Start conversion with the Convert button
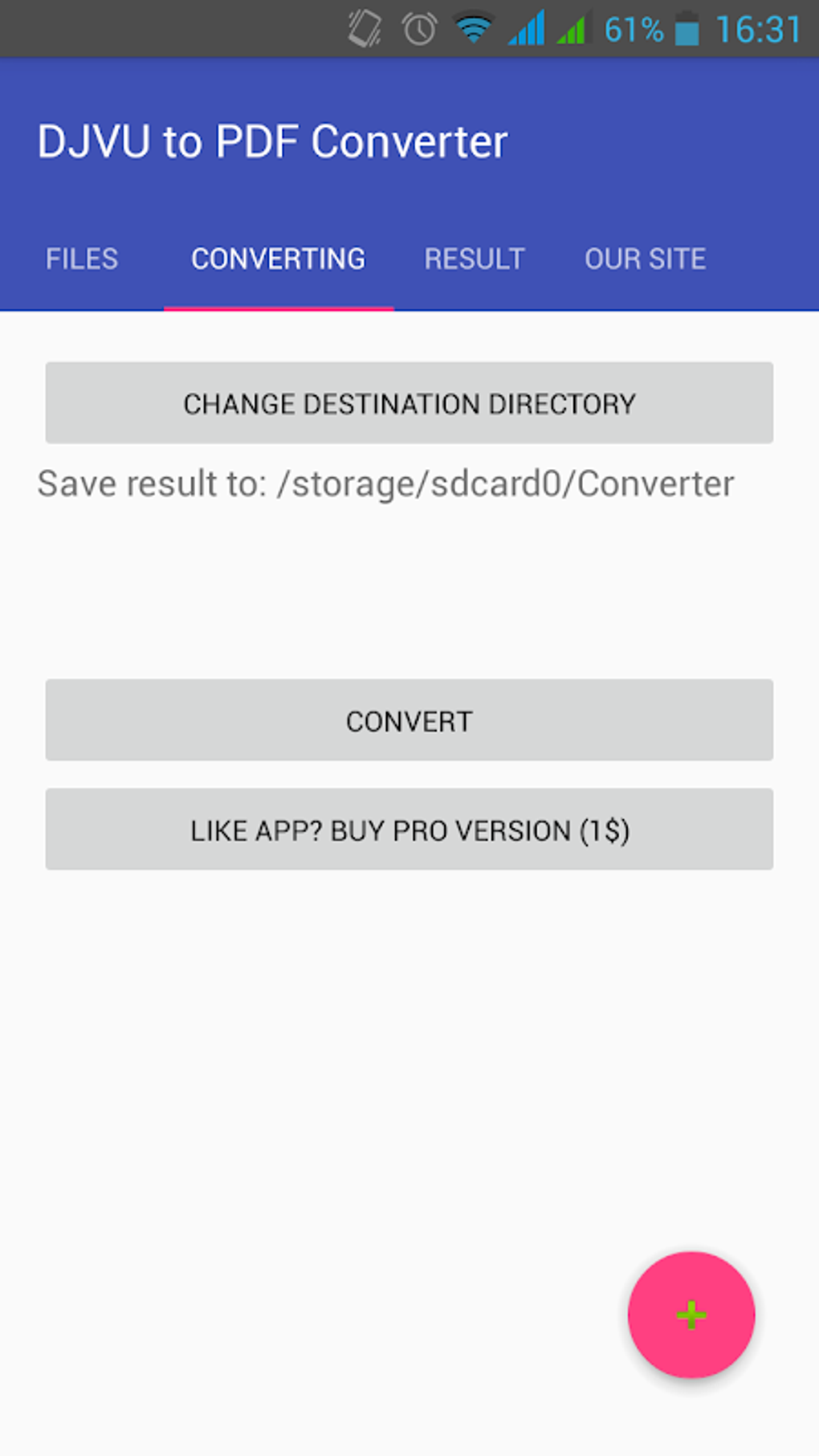The height and width of the screenshot is (1456, 819). click(409, 720)
